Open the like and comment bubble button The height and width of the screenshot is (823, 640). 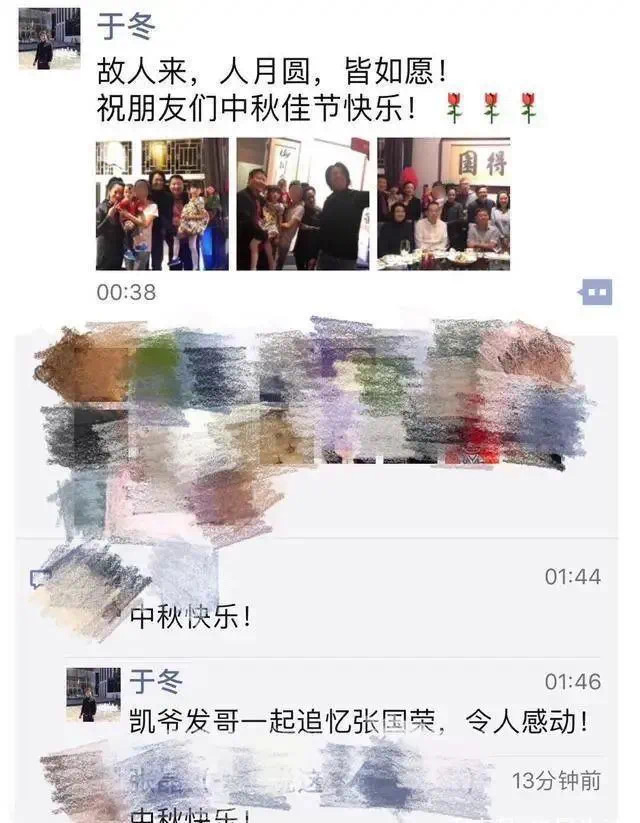tap(596, 292)
